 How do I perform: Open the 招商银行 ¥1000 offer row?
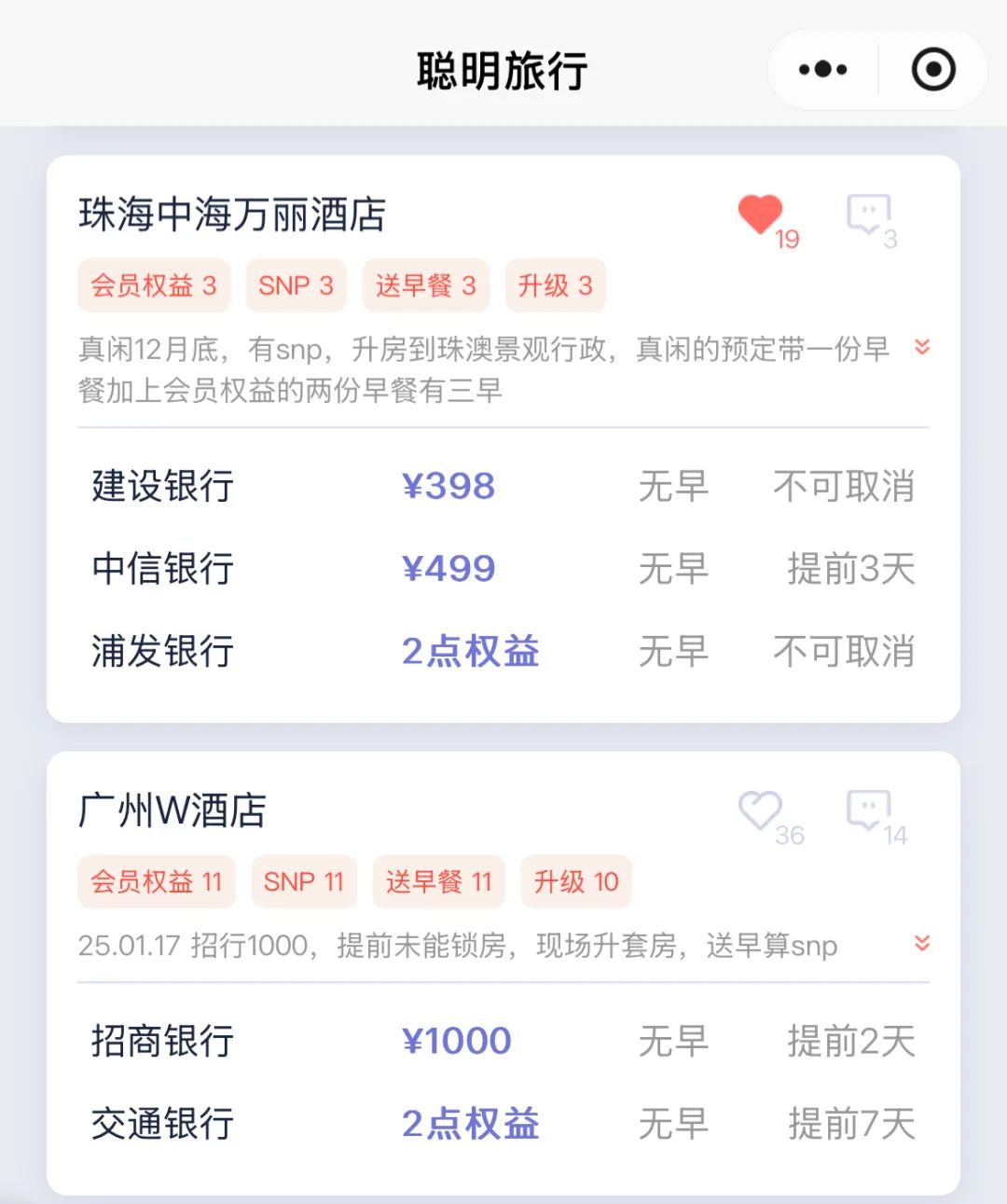pyautogui.click(x=503, y=1042)
